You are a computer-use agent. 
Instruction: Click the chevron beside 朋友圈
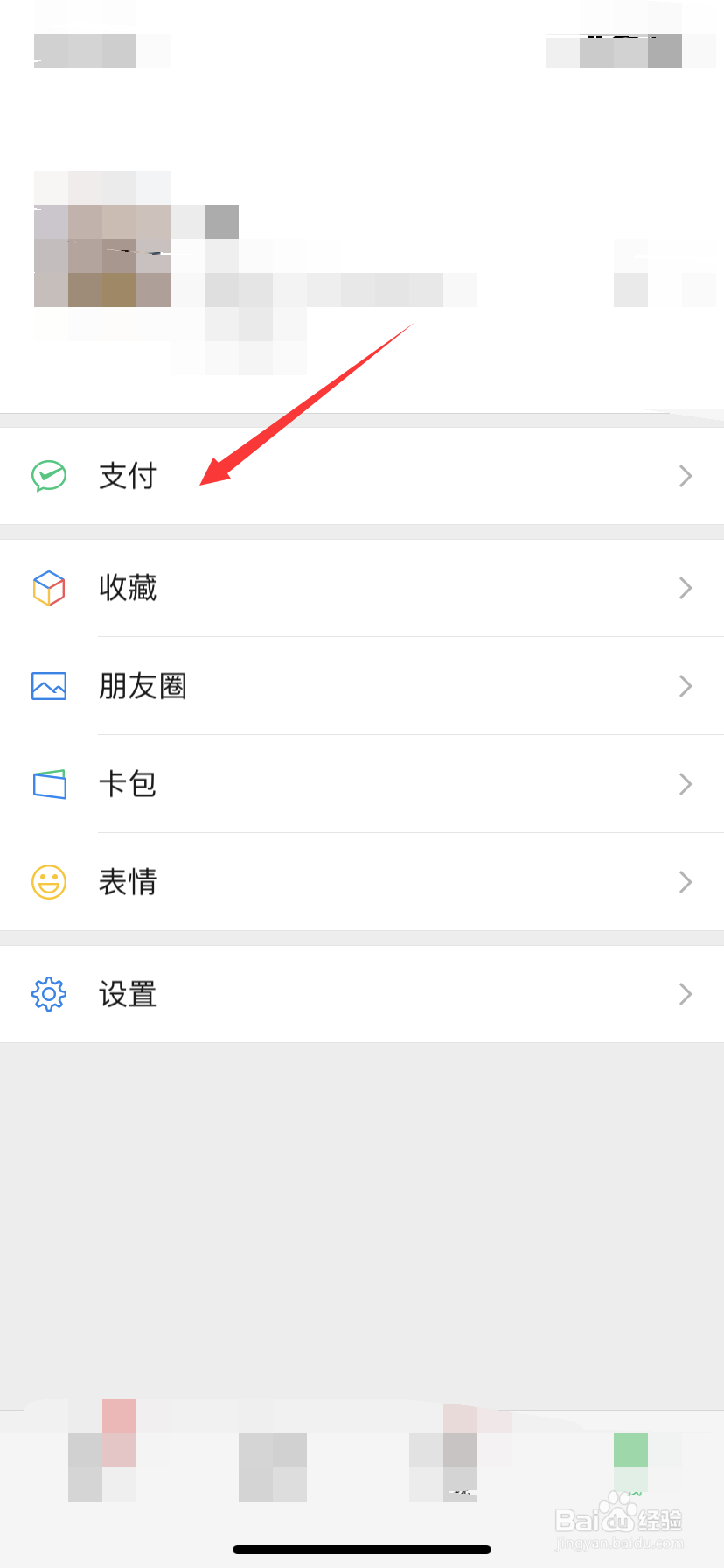685,686
